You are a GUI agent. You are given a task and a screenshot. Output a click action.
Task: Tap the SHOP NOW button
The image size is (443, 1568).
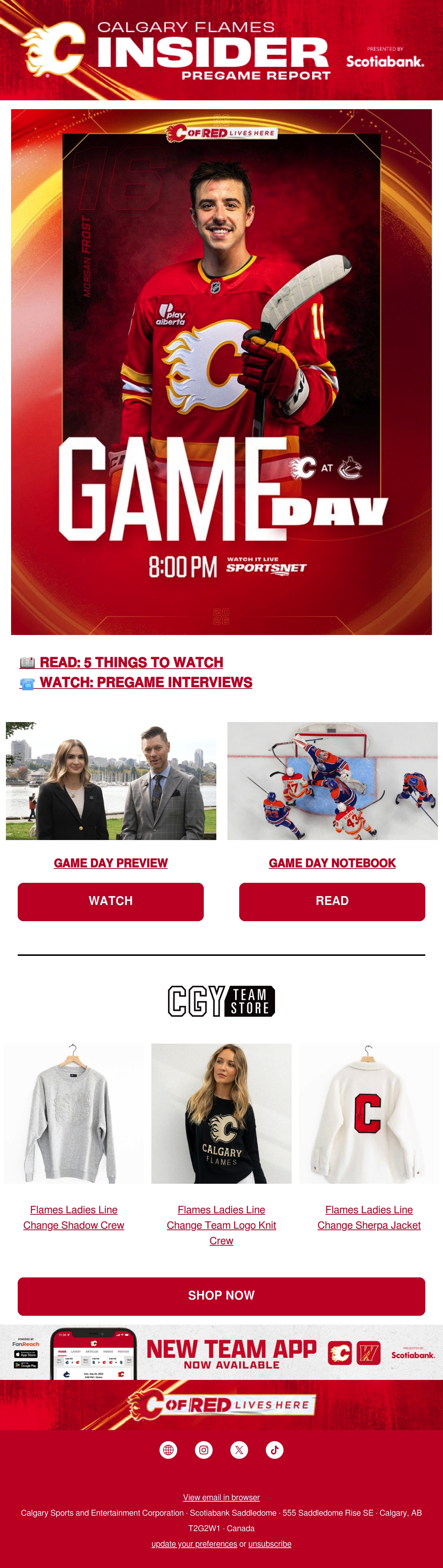(x=221, y=1295)
